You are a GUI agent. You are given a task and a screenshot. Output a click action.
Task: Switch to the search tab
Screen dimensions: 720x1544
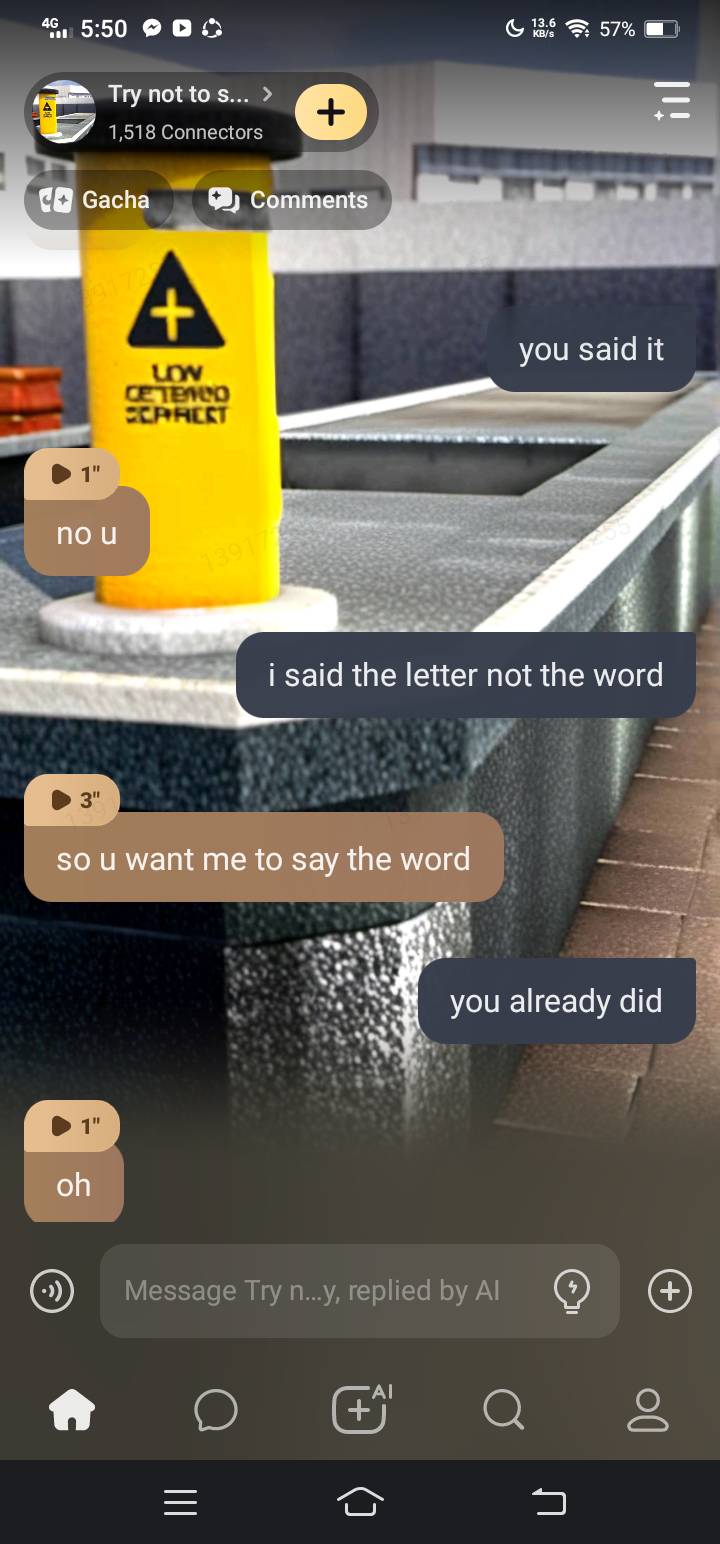coord(503,1411)
